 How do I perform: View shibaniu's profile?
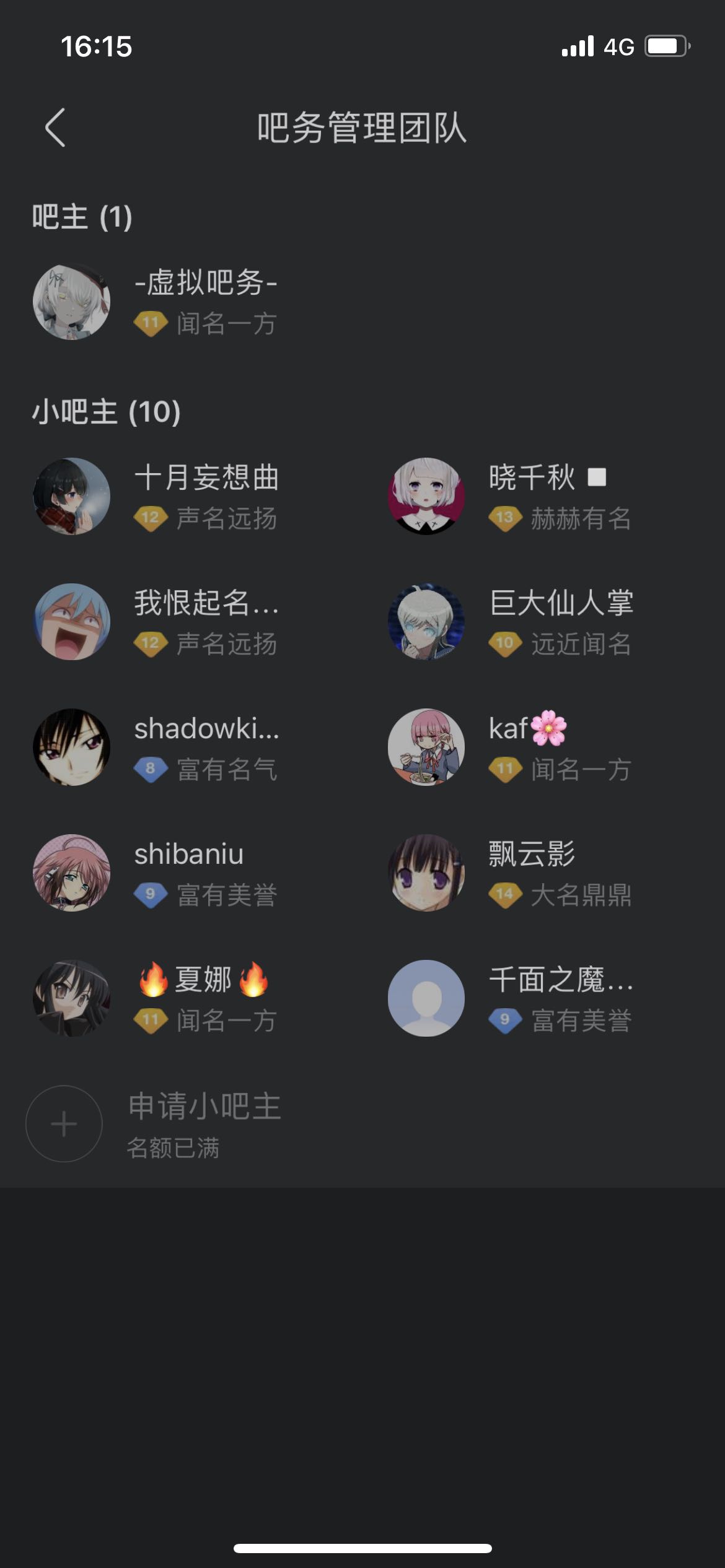tap(155, 873)
